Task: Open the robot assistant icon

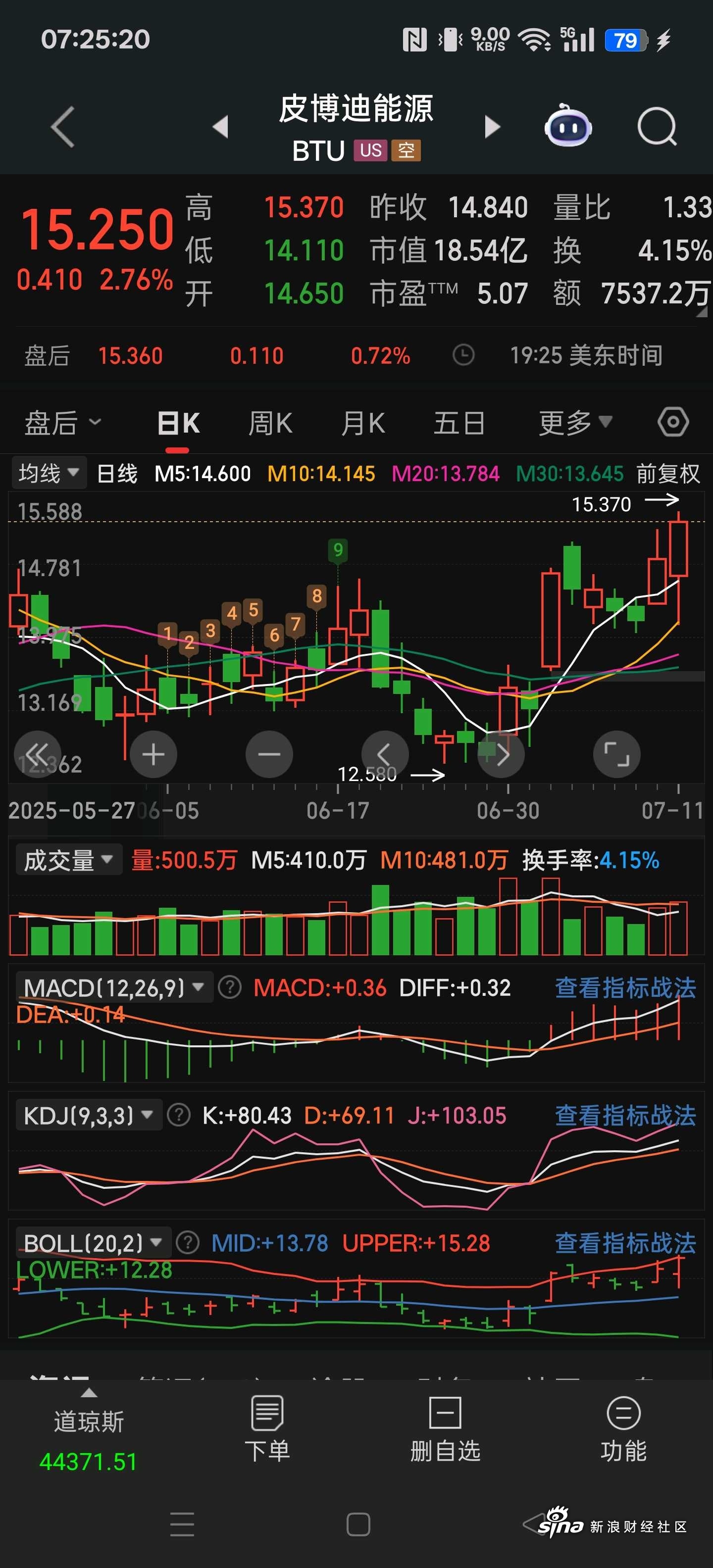Action: tap(567, 126)
